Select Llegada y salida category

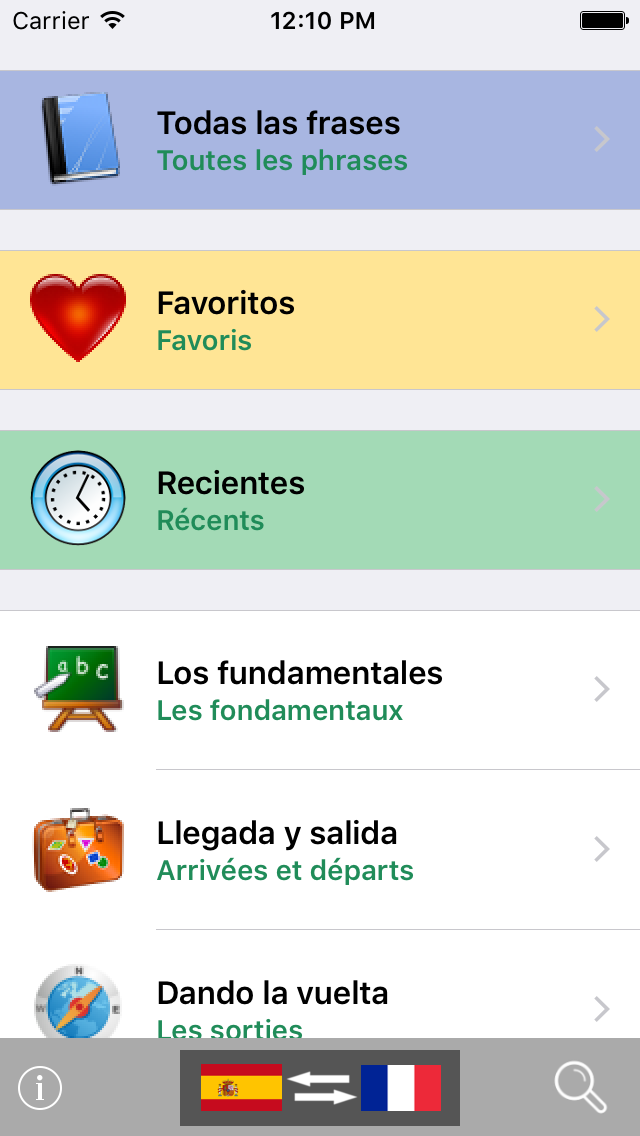[x=320, y=850]
